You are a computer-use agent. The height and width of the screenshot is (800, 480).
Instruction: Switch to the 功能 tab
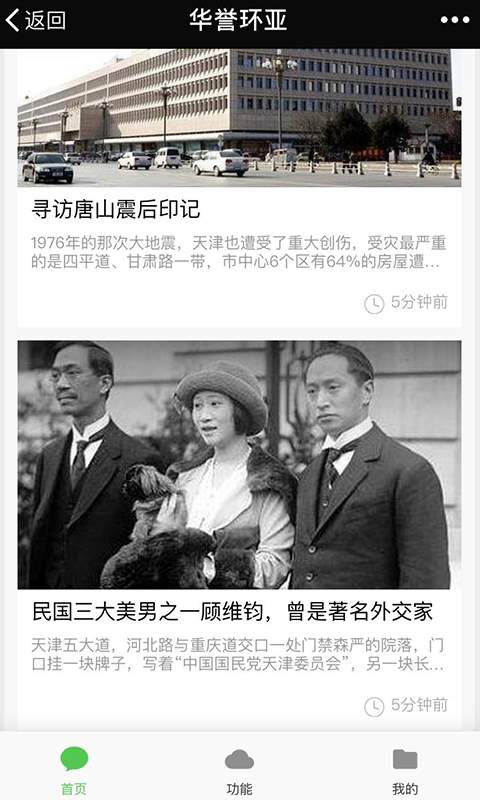click(239, 770)
